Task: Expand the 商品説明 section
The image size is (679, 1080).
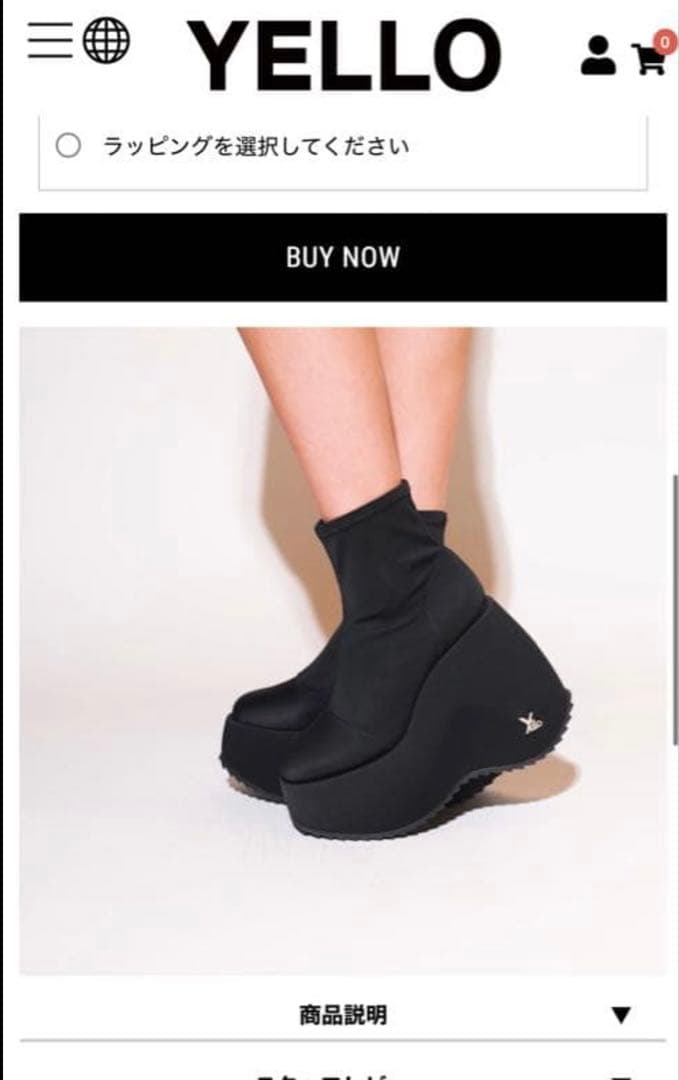Action: [x=343, y=1015]
